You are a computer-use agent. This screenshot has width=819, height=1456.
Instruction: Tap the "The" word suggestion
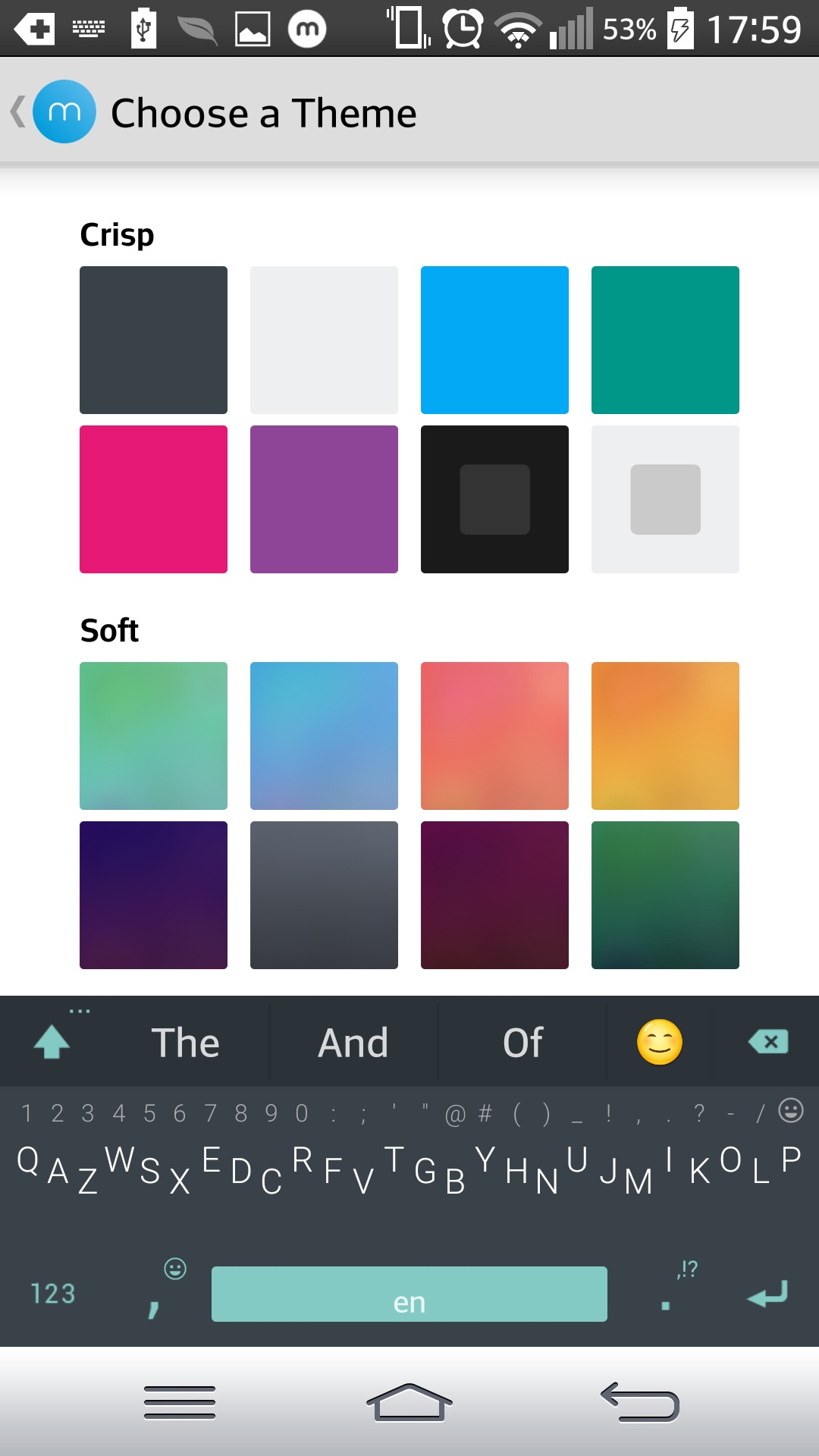pos(186,1042)
